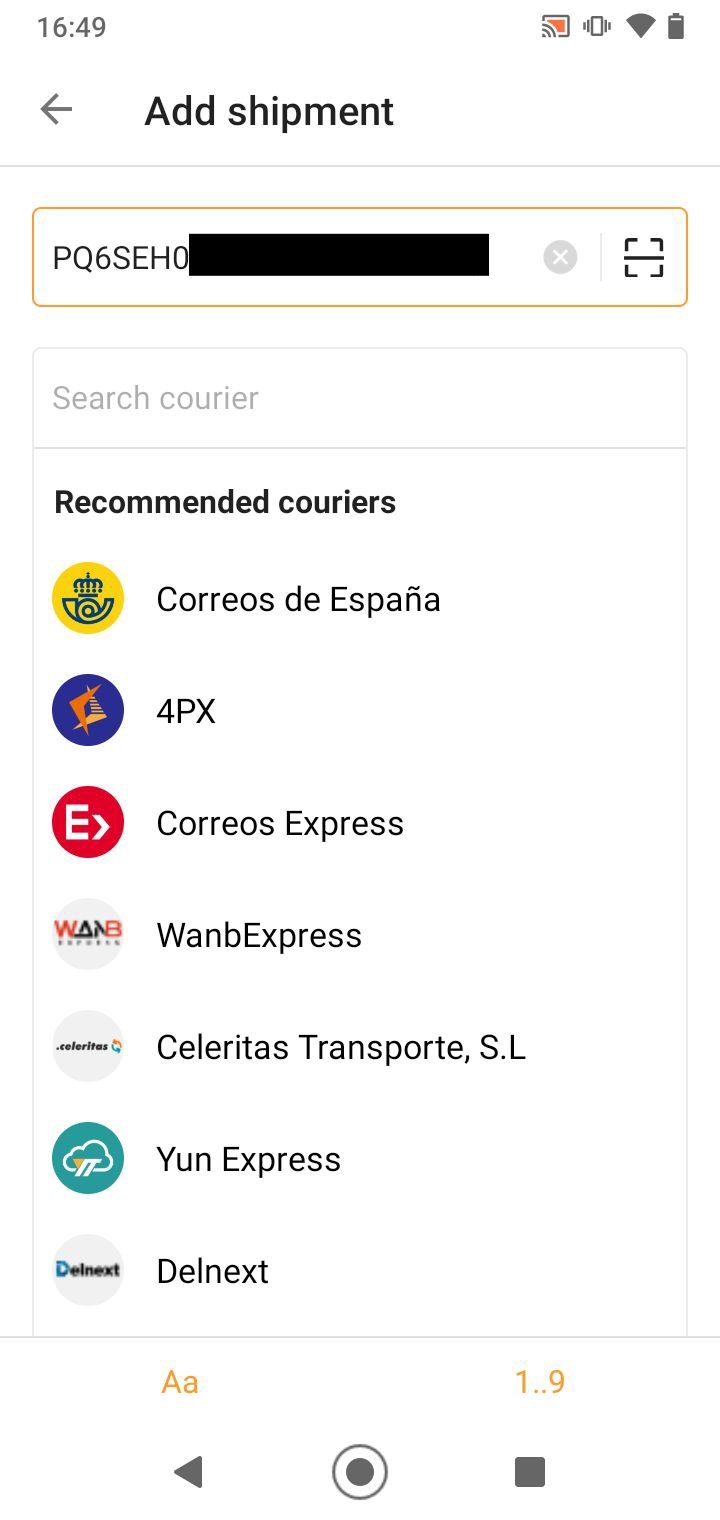Switch to the Aa letter keyboard

click(x=180, y=1382)
